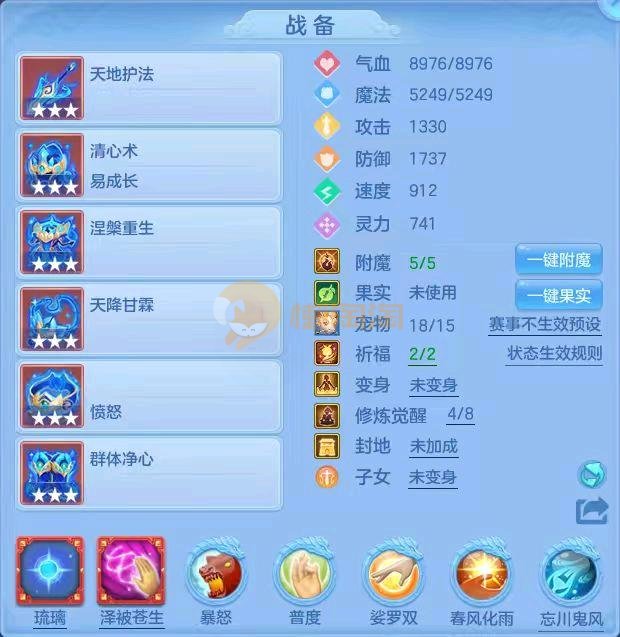This screenshot has width=620, height=637.
Task: Open the 天地护法 equipment card
Action: pyautogui.click(x=149, y=88)
